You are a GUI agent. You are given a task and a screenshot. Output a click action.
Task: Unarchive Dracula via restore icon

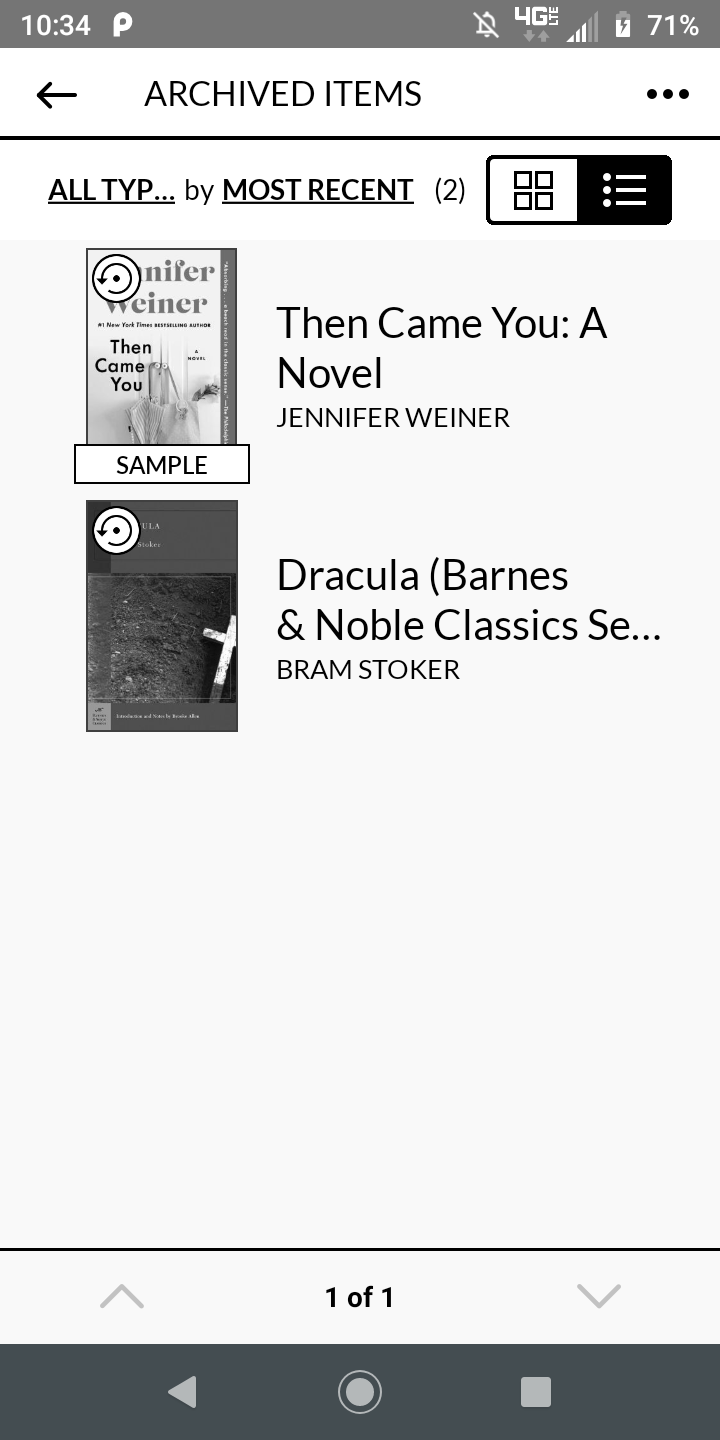pos(116,531)
